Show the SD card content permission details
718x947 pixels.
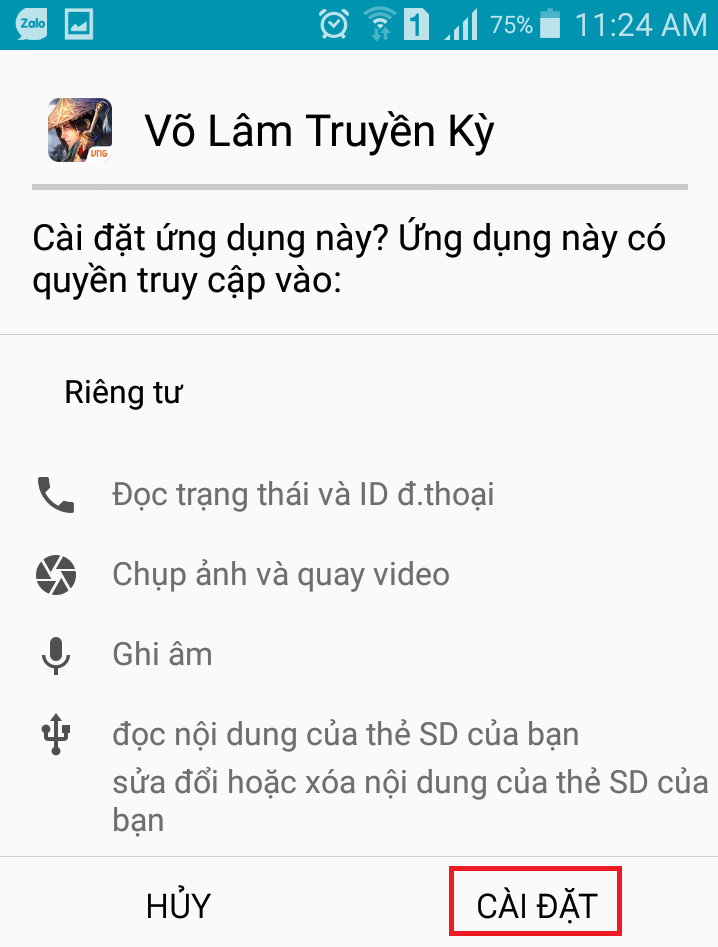tap(345, 736)
